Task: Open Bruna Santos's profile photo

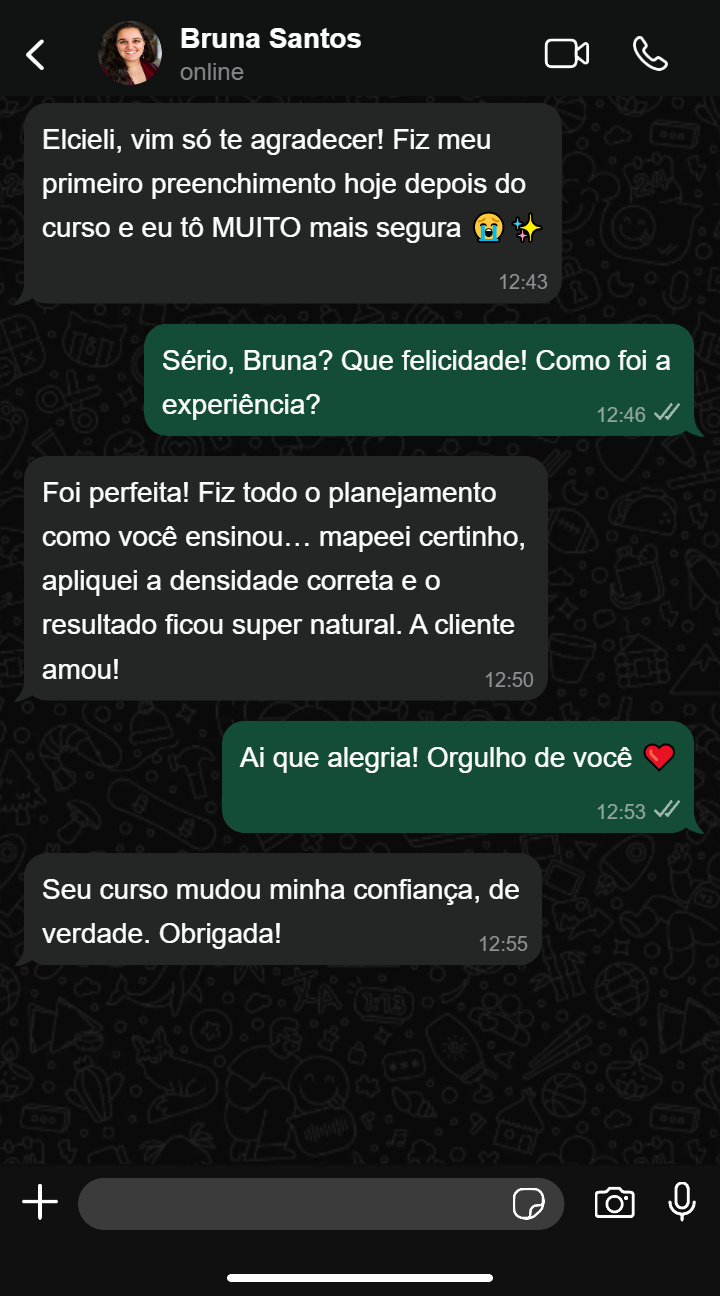Action: pyautogui.click(x=130, y=53)
